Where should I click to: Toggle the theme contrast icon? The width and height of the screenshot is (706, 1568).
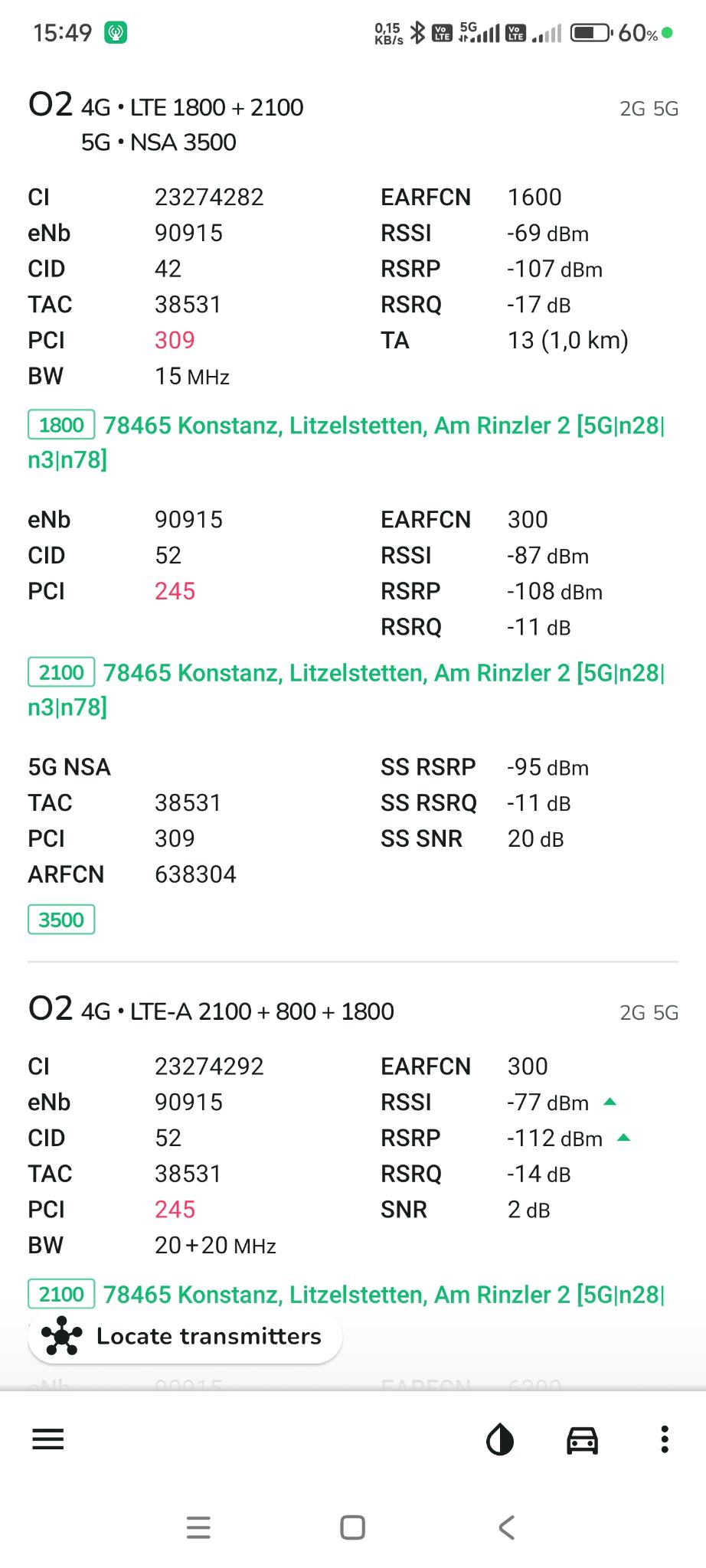(x=500, y=1439)
